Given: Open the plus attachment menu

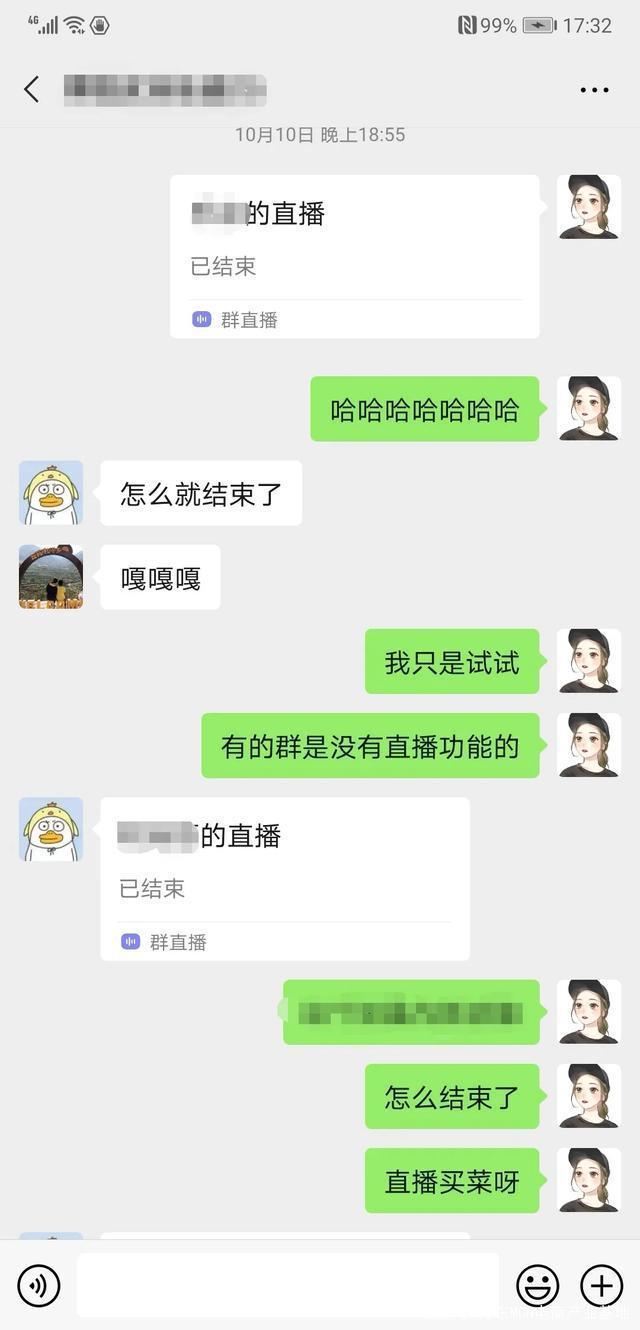Looking at the screenshot, I should coord(601,1285).
